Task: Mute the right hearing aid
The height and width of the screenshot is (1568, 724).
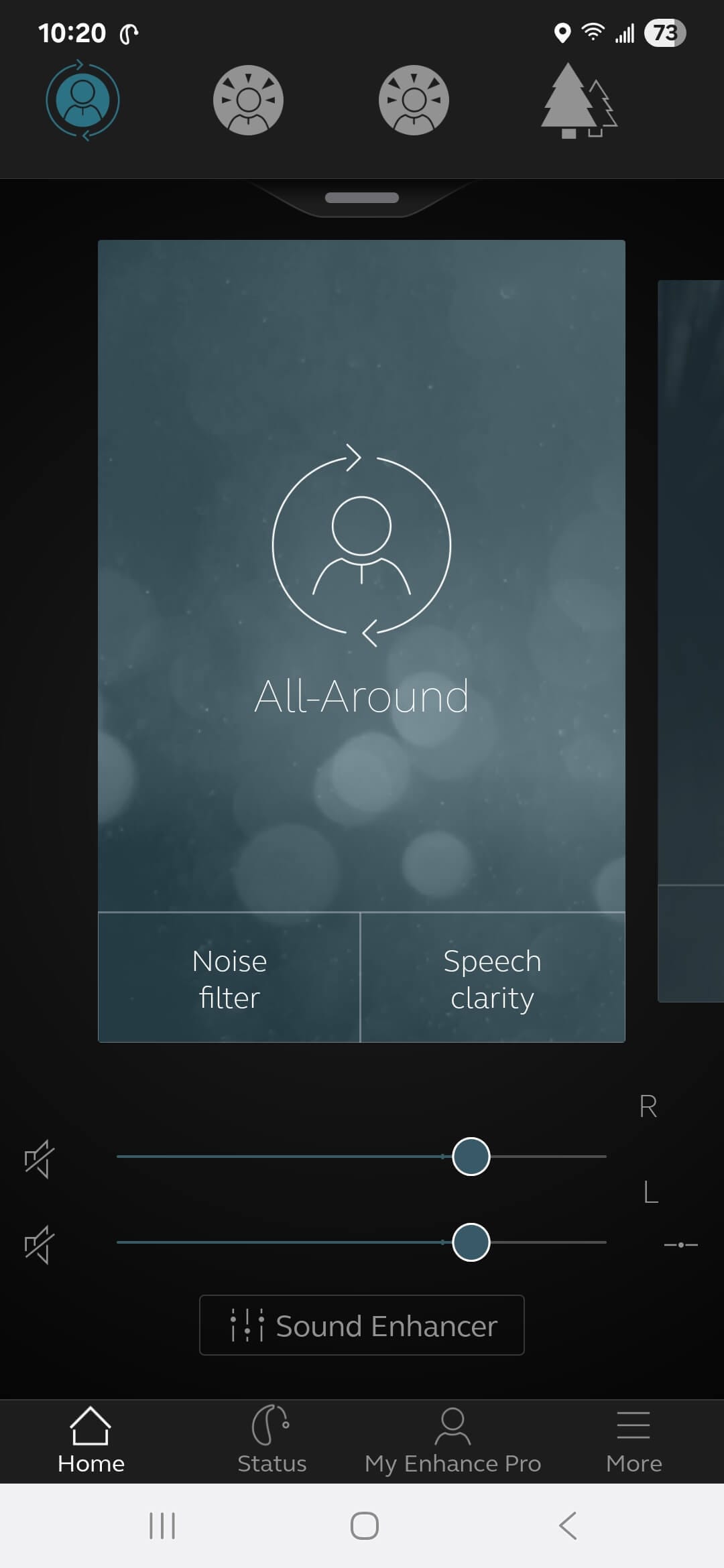Action: click(x=39, y=1158)
